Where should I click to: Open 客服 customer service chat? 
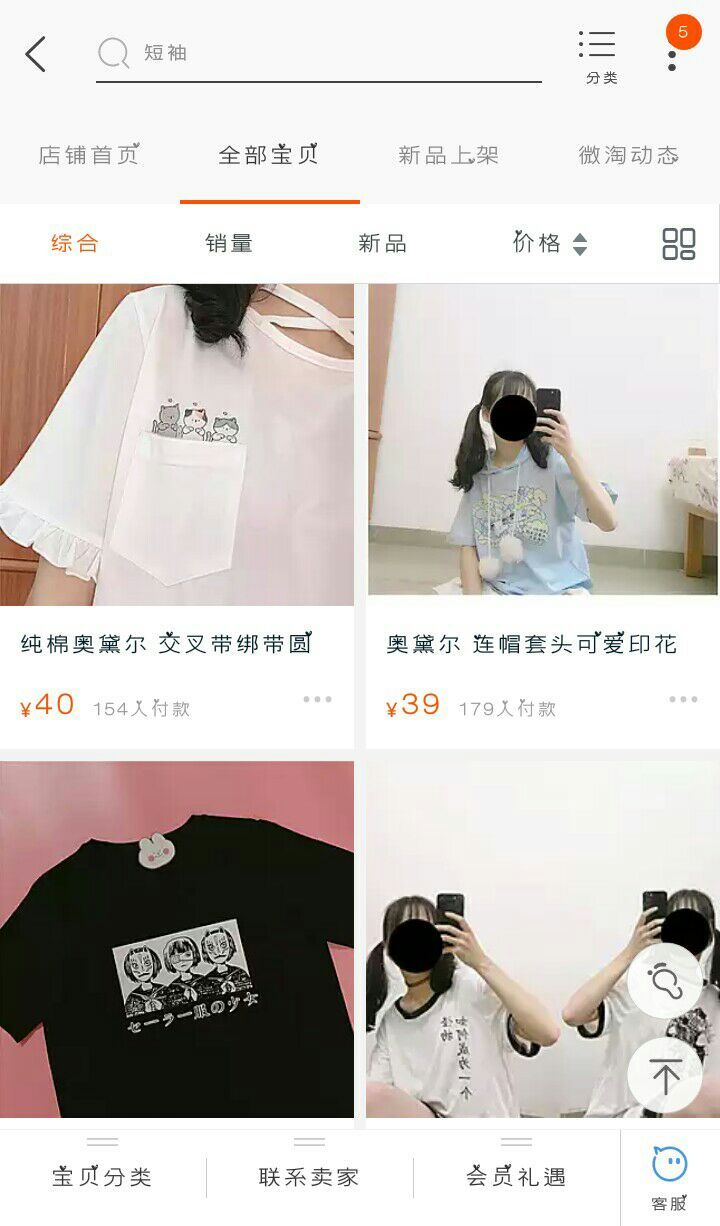[x=669, y=1178]
